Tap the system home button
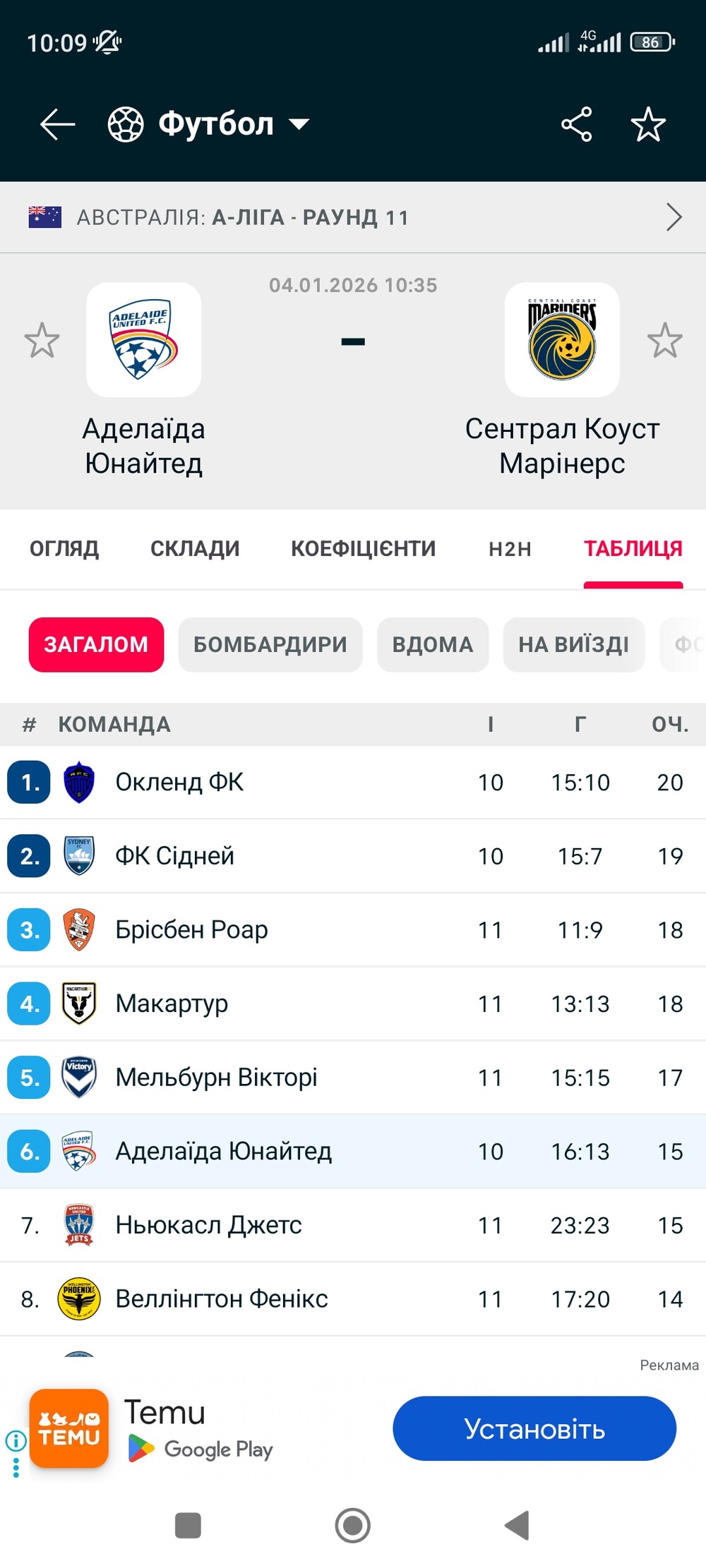Screen dimensions: 706x1568 pos(352,1525)
